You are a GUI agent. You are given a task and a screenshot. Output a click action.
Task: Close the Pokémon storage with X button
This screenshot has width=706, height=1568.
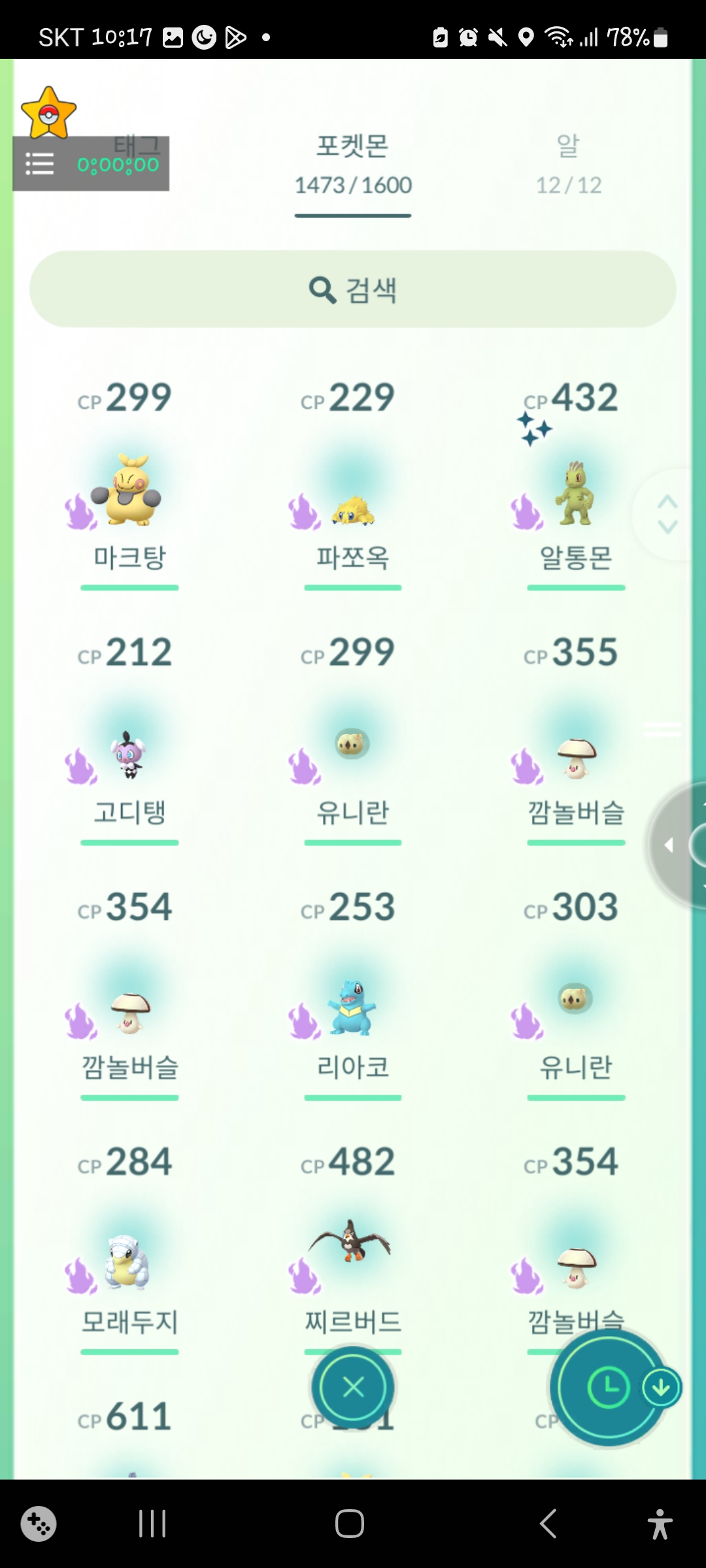(x=353, y=1386)
